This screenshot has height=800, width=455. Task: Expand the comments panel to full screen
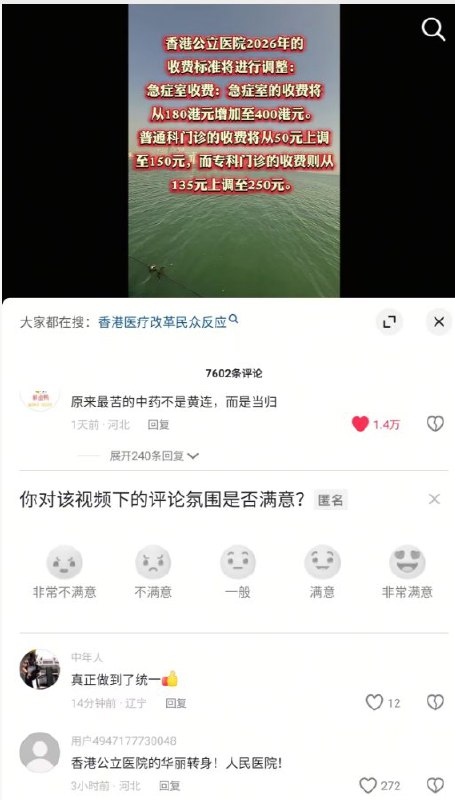point(389,322)
